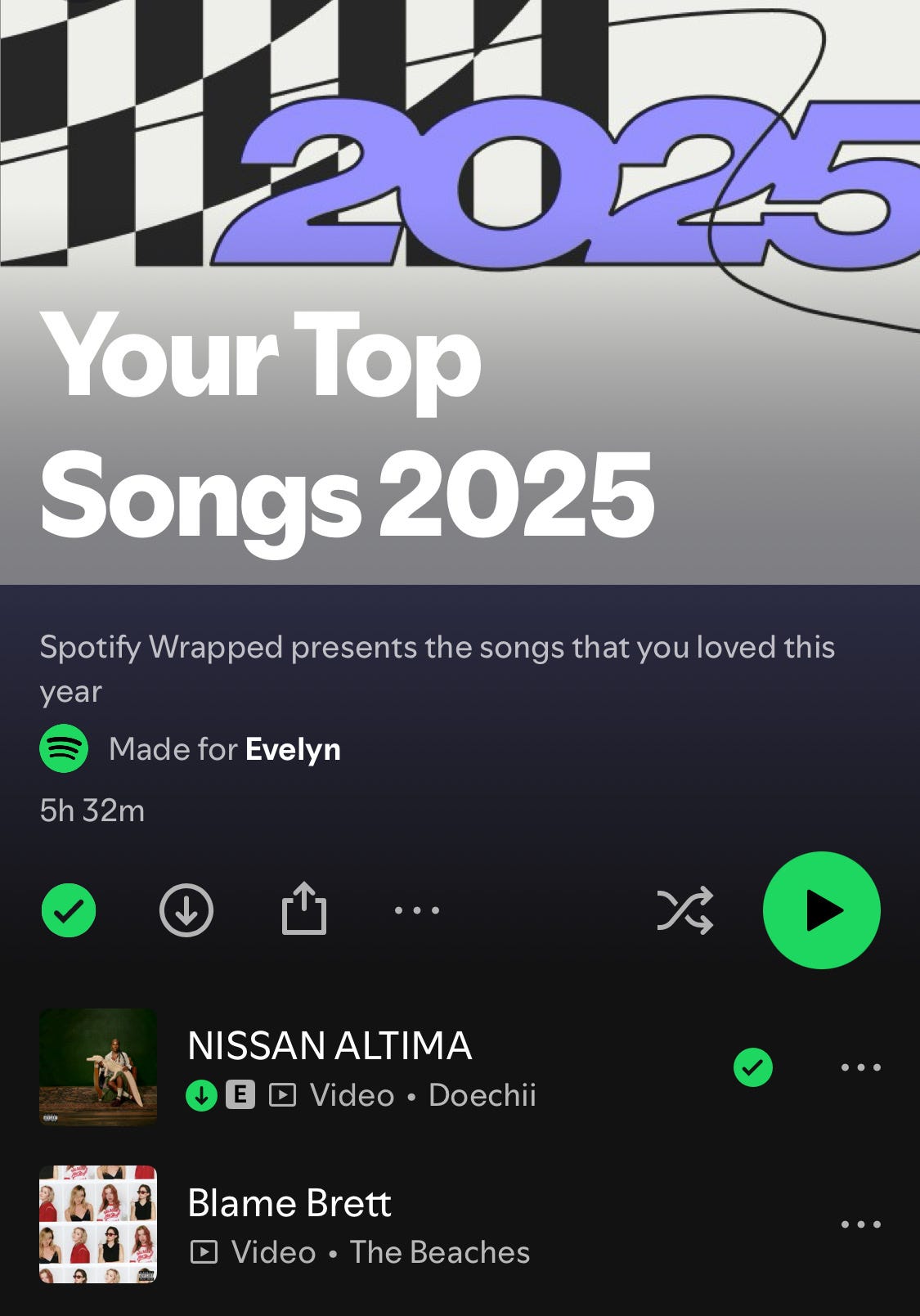Play the Your Top Songs 2025 playlist
This screenshot has height=1316, width=920.
coord(821,910)
